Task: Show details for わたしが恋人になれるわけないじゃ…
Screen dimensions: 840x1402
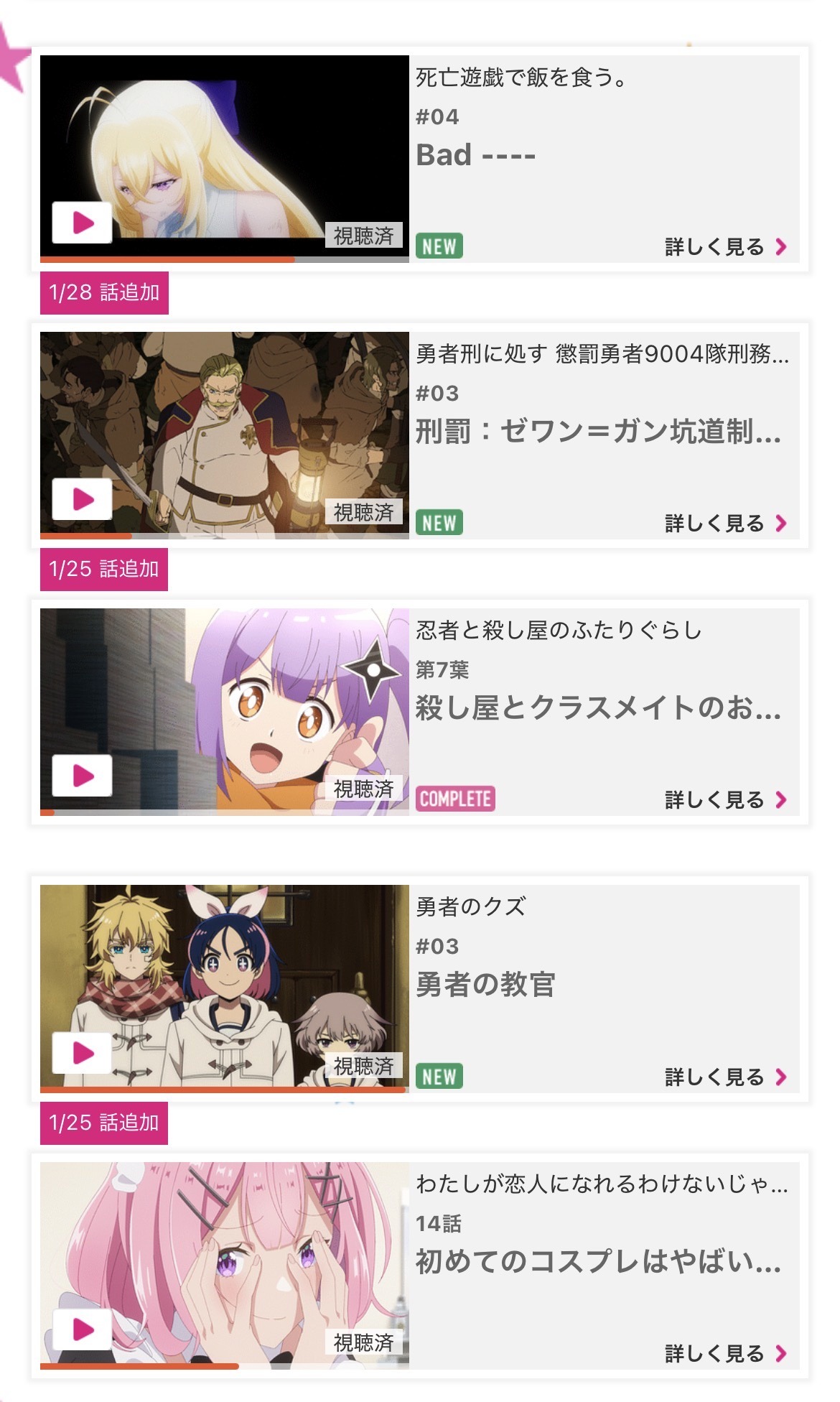Action: tap(725, 1354)
